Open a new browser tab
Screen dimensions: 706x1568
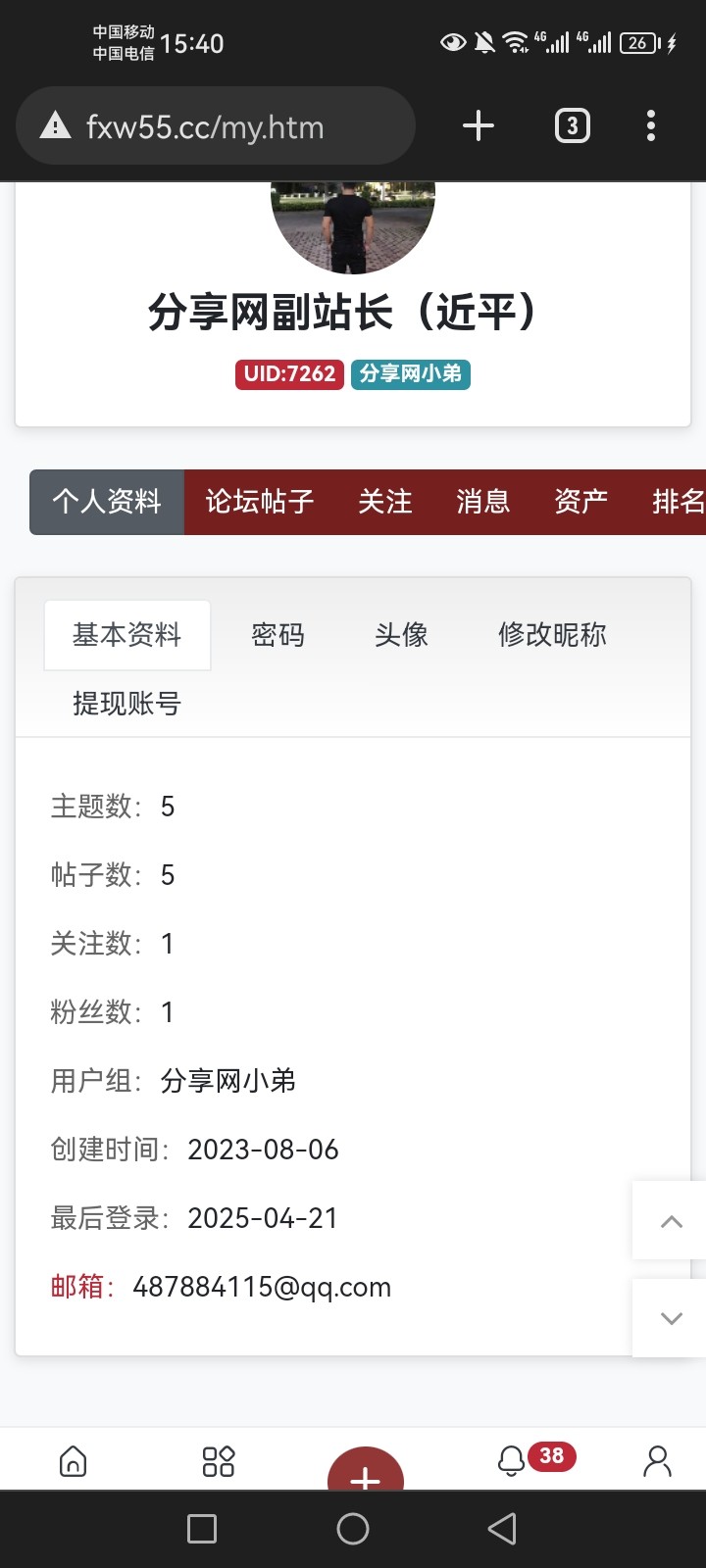pyautogui.click(x=478, y=126)
